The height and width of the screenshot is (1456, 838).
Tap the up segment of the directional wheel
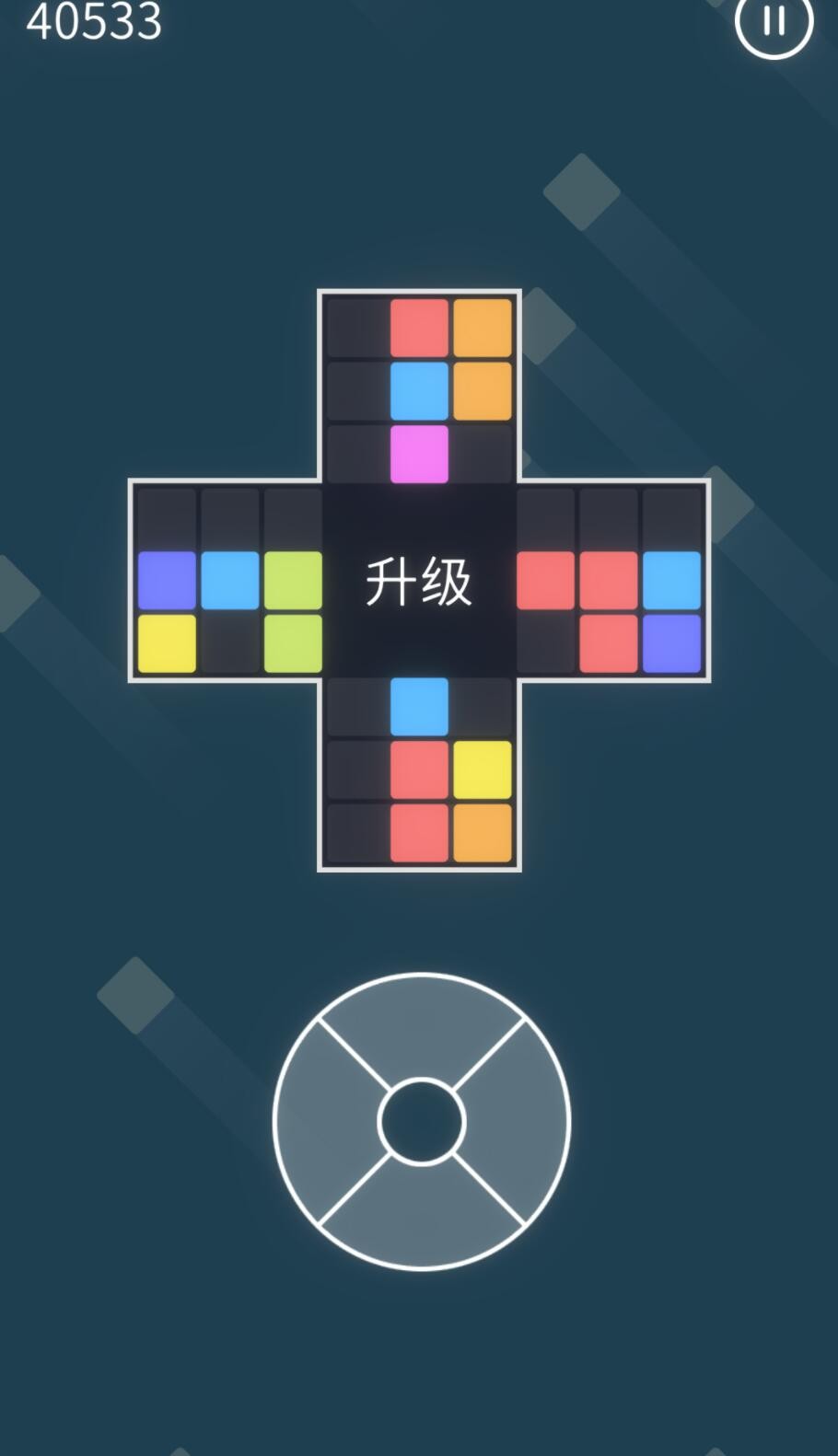pyautogui.click(x=422, y=1023)
